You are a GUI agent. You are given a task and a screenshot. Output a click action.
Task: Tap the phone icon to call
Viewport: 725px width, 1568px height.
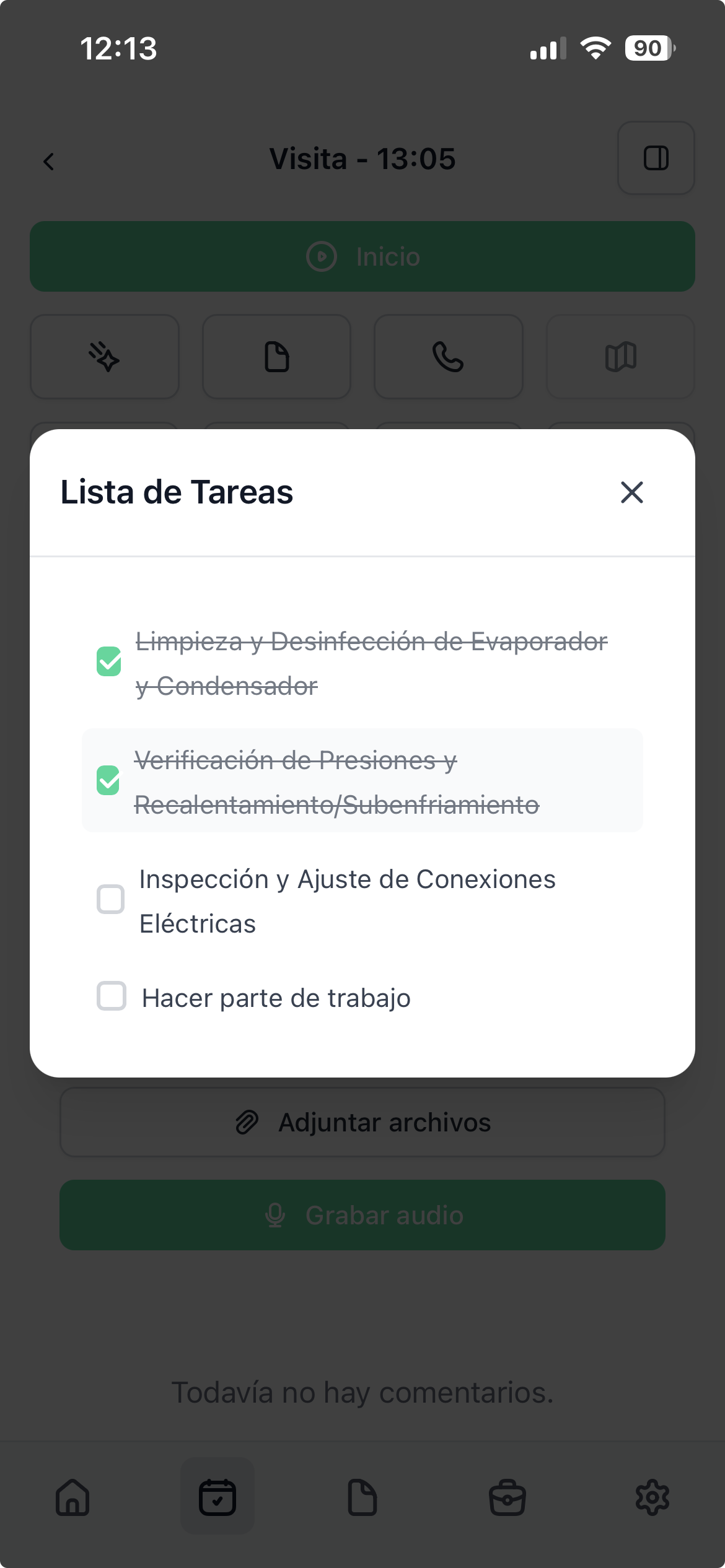pos(448,357)
